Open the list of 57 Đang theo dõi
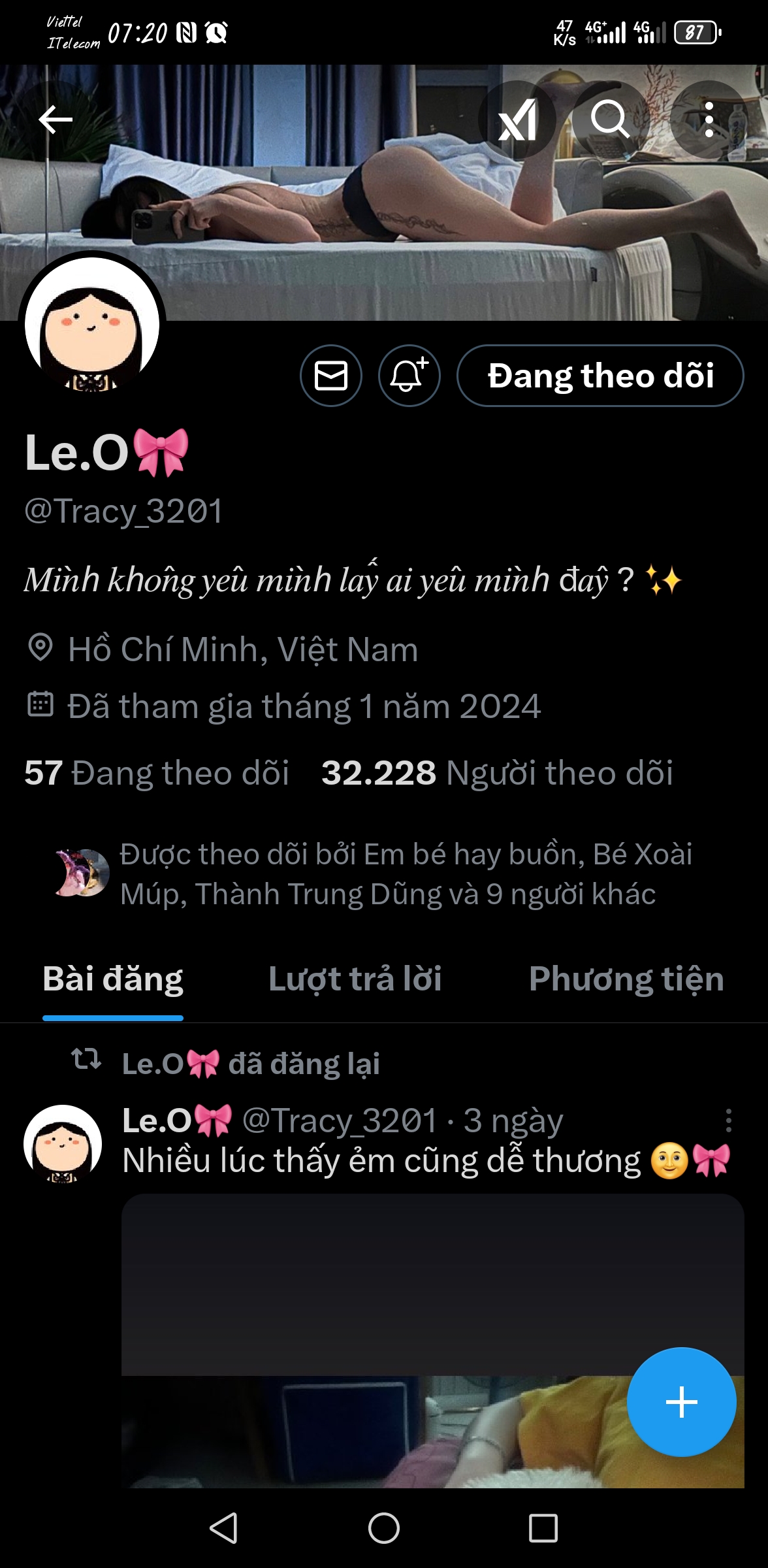The height and width of the screenshot is (1568, 768). 157,773
